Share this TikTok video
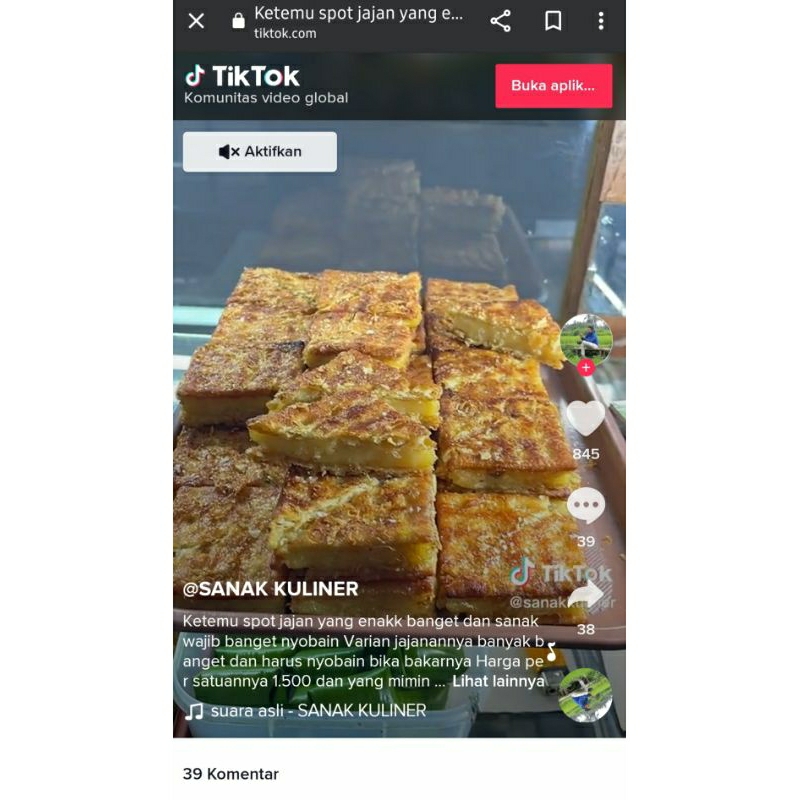 click(586, 595)
